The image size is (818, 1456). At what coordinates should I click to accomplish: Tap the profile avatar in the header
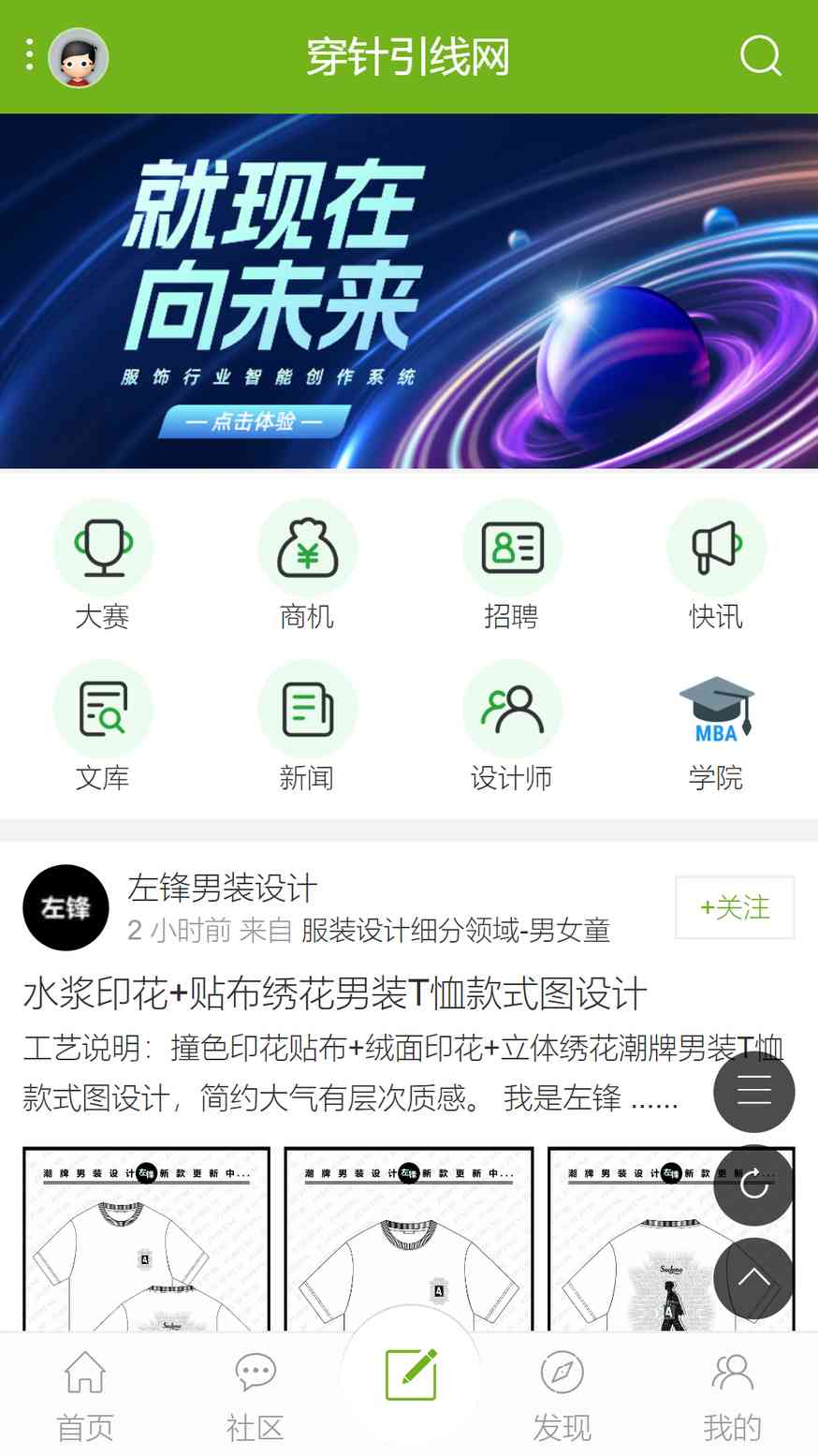[x=79, y=57]
